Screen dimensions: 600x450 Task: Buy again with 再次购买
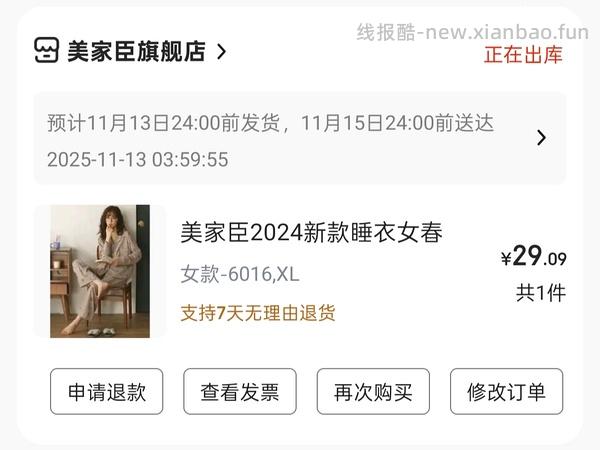[373, 392]
